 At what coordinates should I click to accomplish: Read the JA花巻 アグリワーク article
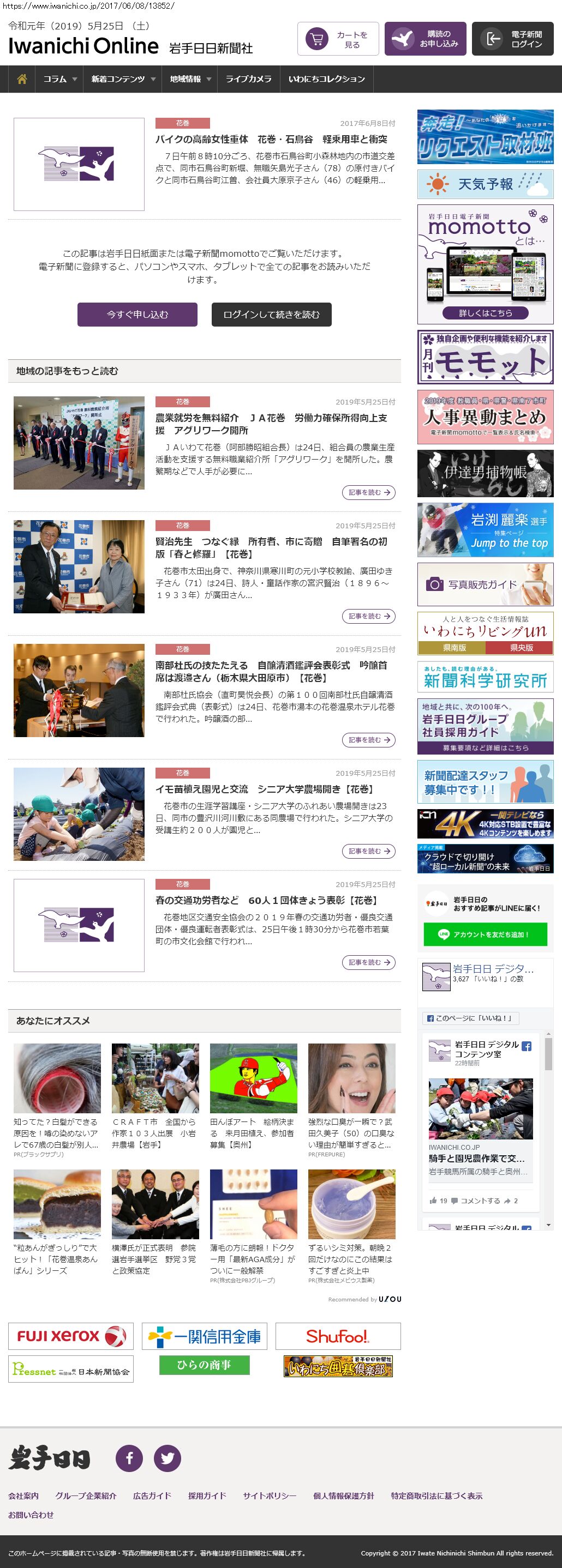[368, 492]
